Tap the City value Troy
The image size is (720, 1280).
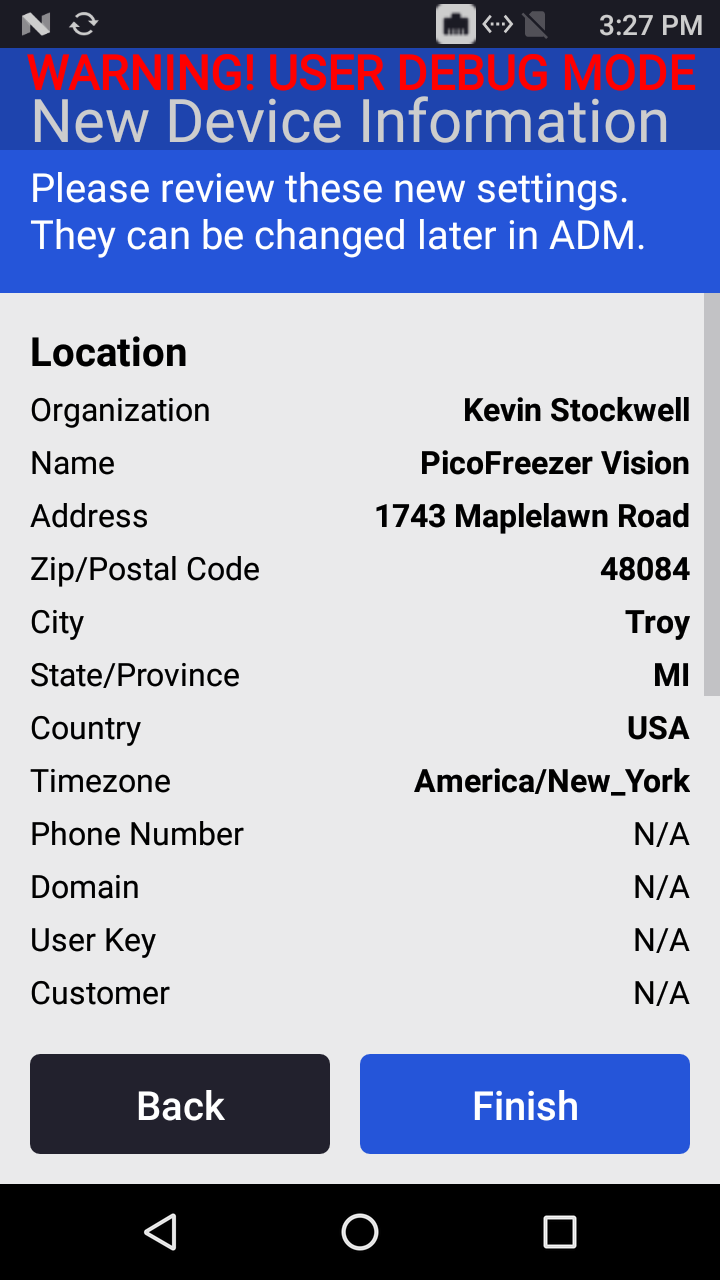657,622
